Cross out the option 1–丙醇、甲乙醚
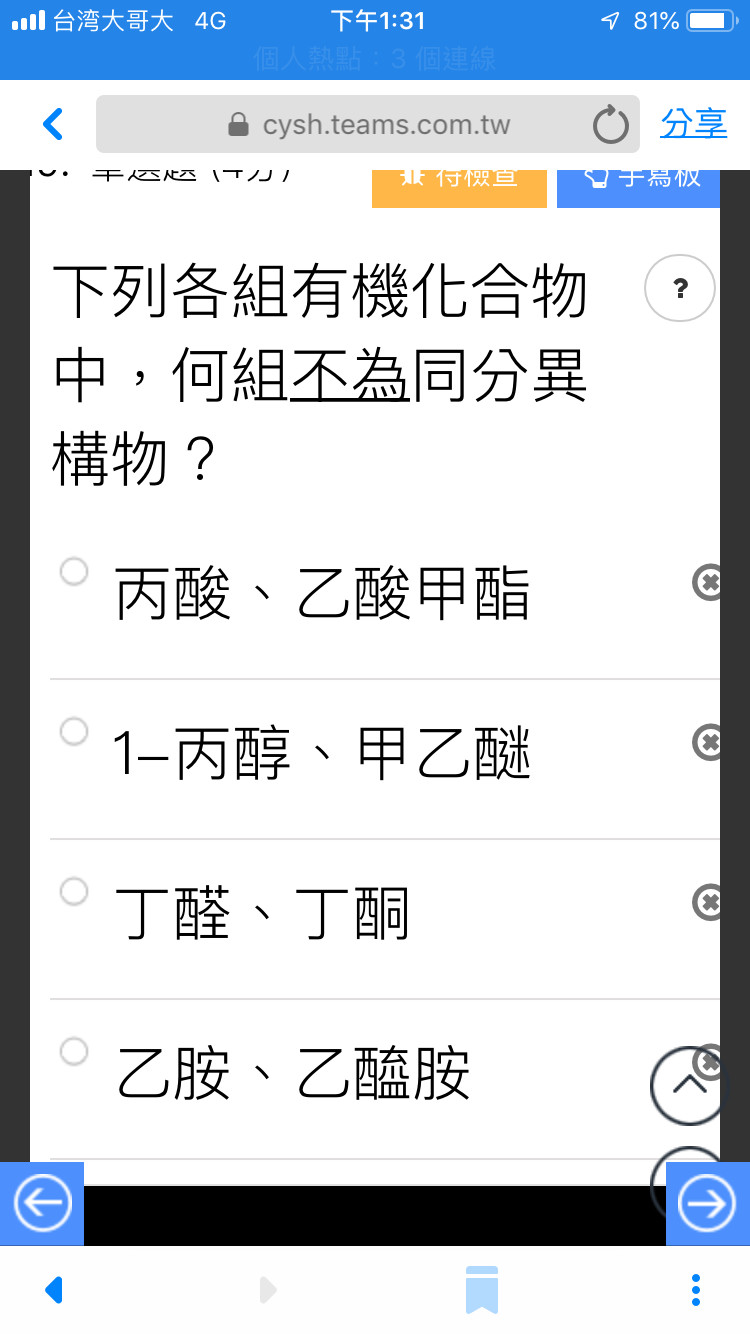This screenshot has height=1334, width=750. [x=707, y=742]
